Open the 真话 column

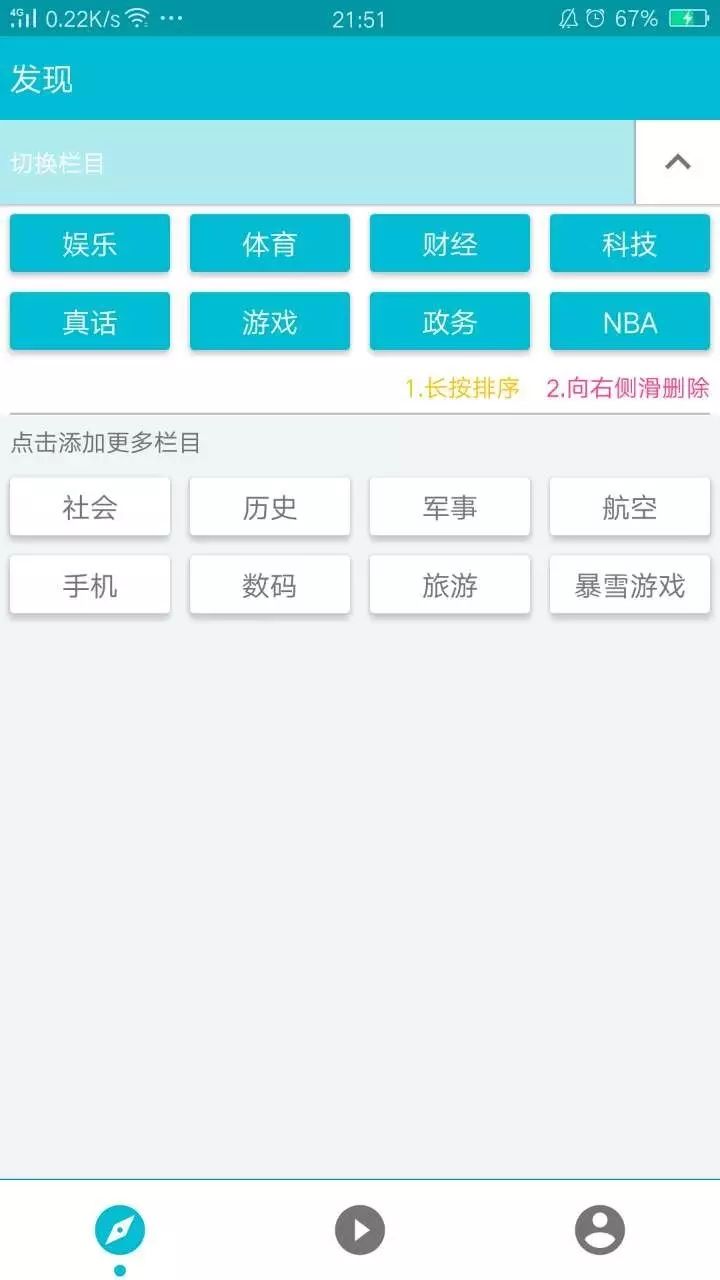point(90,322)
